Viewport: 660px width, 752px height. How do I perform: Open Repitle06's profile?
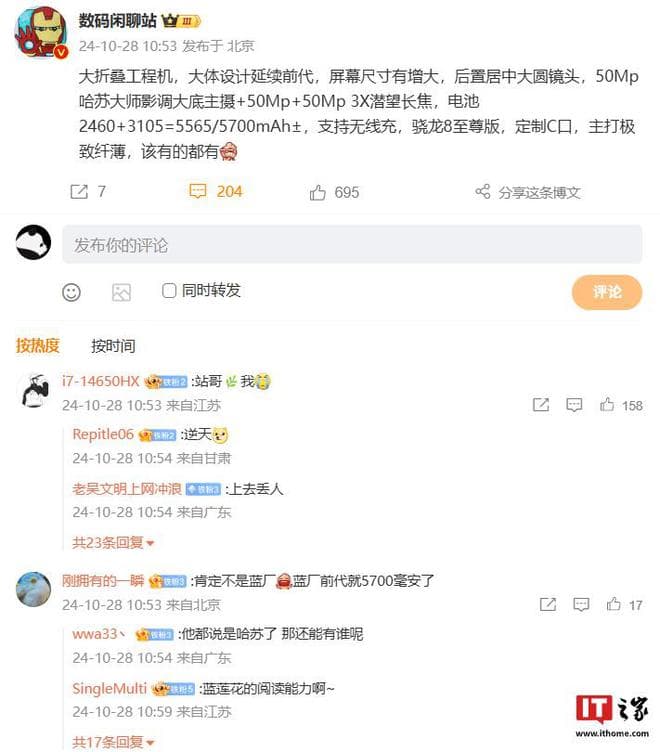point(102,434)
